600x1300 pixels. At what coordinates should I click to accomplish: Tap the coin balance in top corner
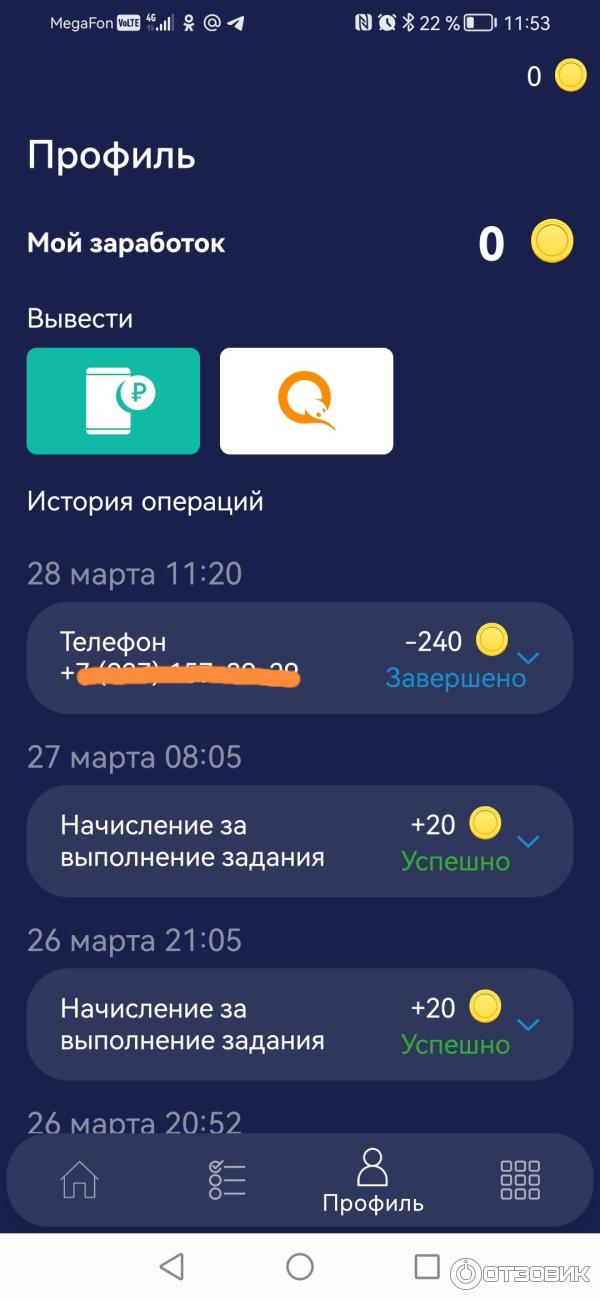coord(557,76)
